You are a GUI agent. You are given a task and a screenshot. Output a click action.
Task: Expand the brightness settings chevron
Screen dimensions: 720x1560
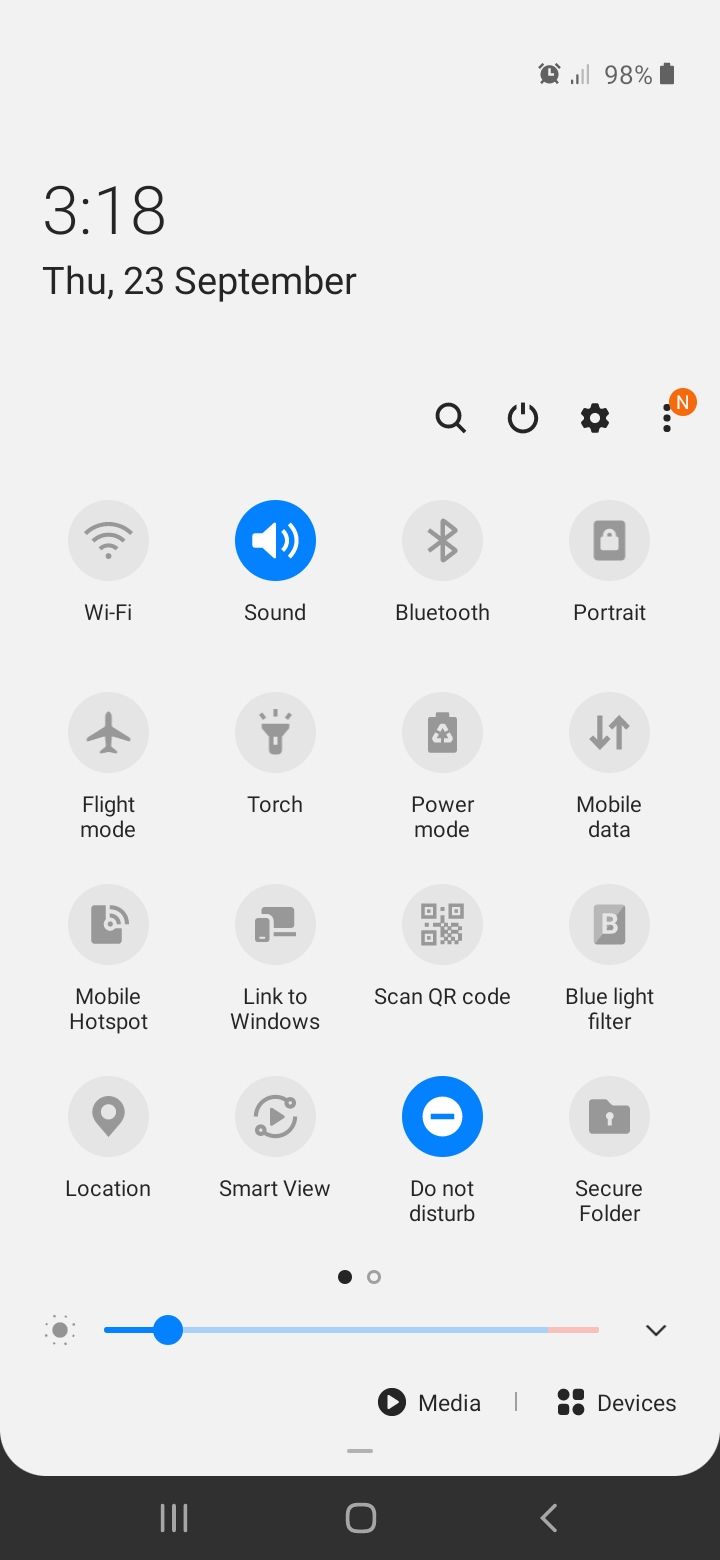[x=655, y=1330]
